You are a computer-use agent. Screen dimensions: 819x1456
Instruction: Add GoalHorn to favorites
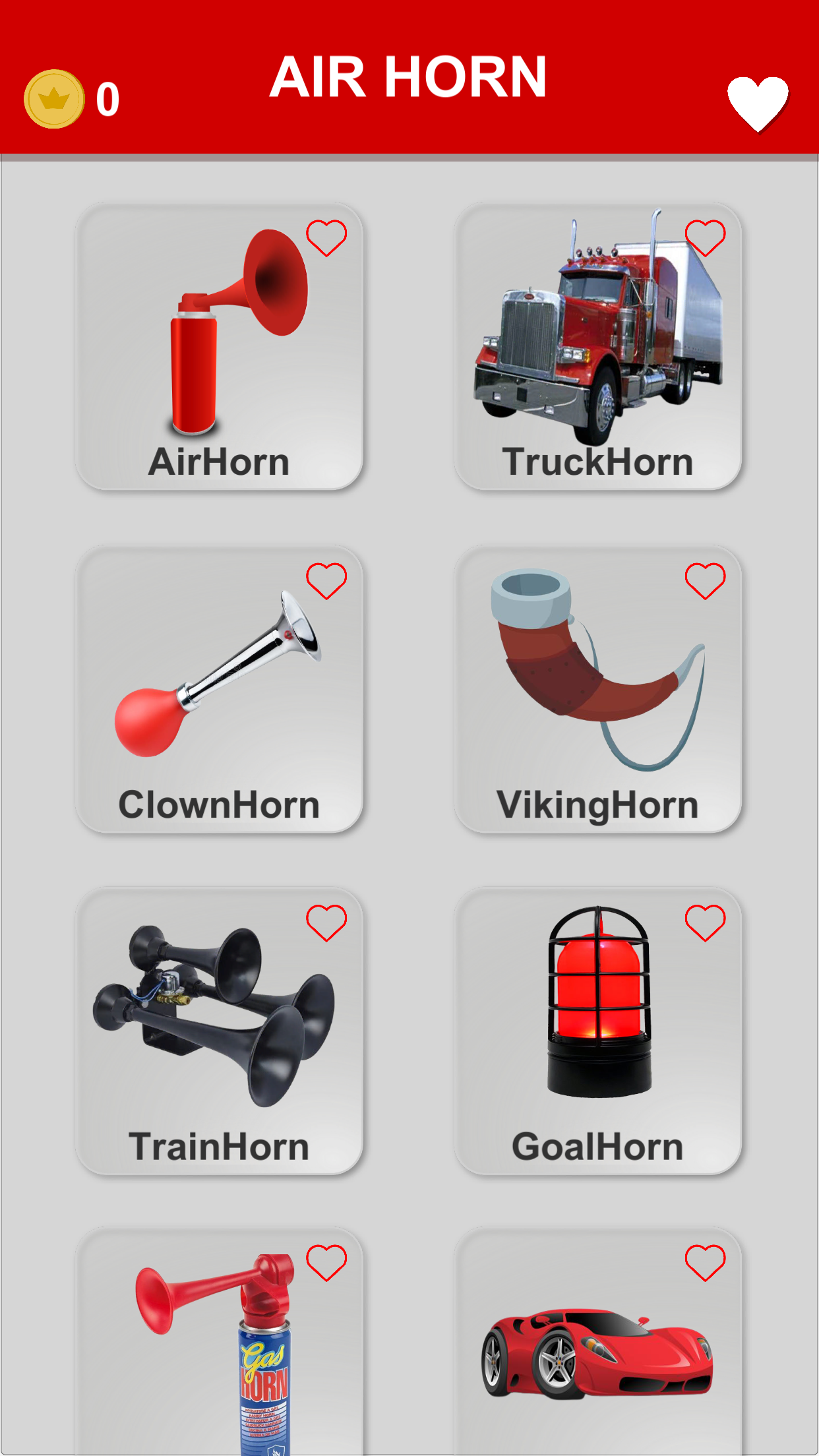point(705,923)
